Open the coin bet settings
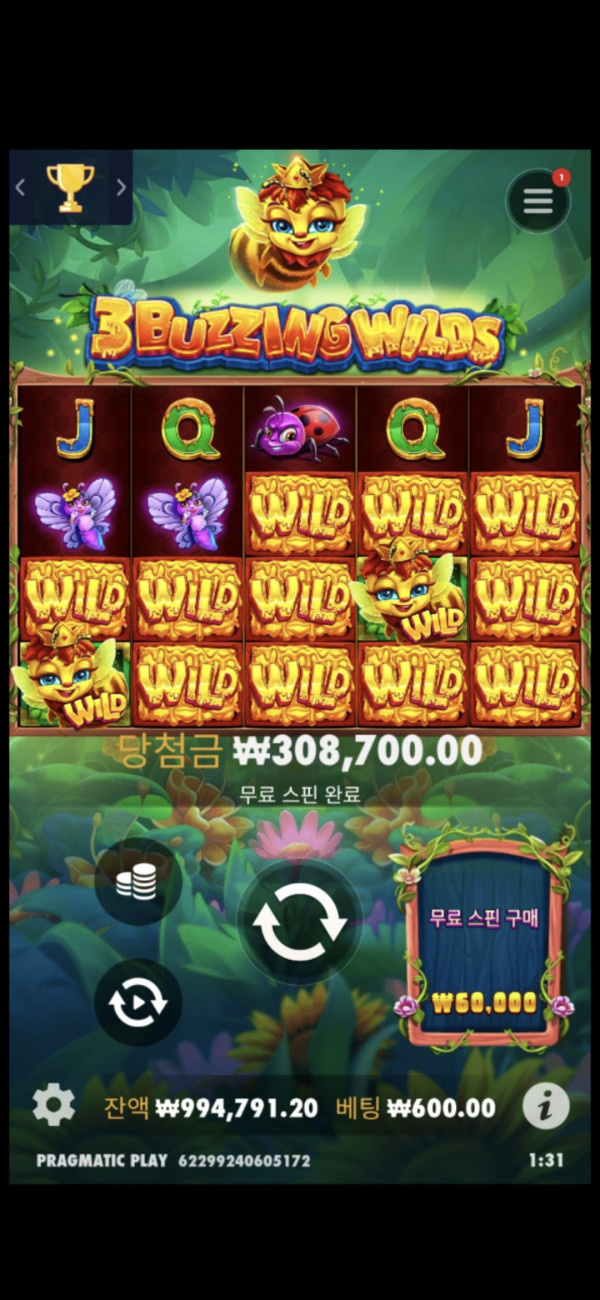The width and height of the screenshot is (600, 1300). tap(138, 881)
